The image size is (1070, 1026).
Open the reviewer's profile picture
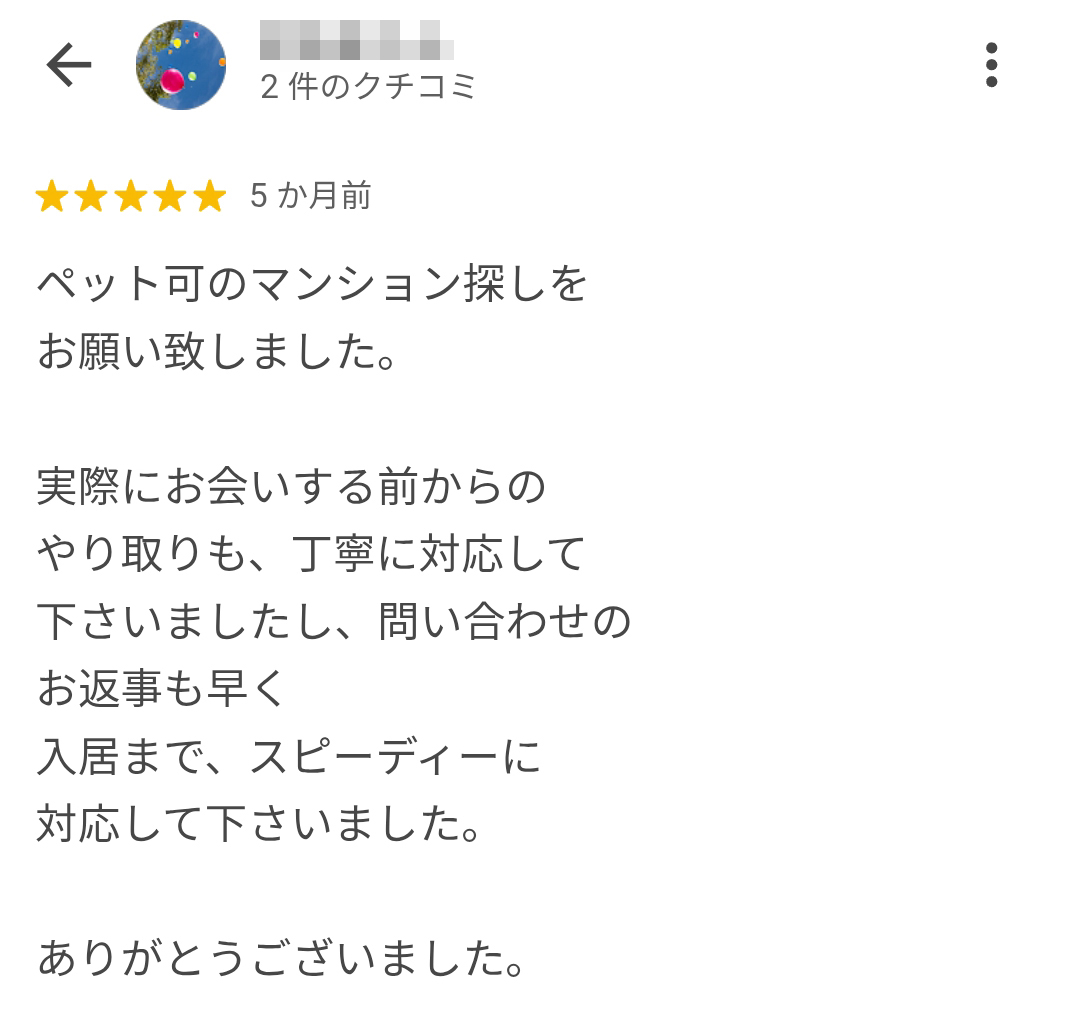(180, 65)
